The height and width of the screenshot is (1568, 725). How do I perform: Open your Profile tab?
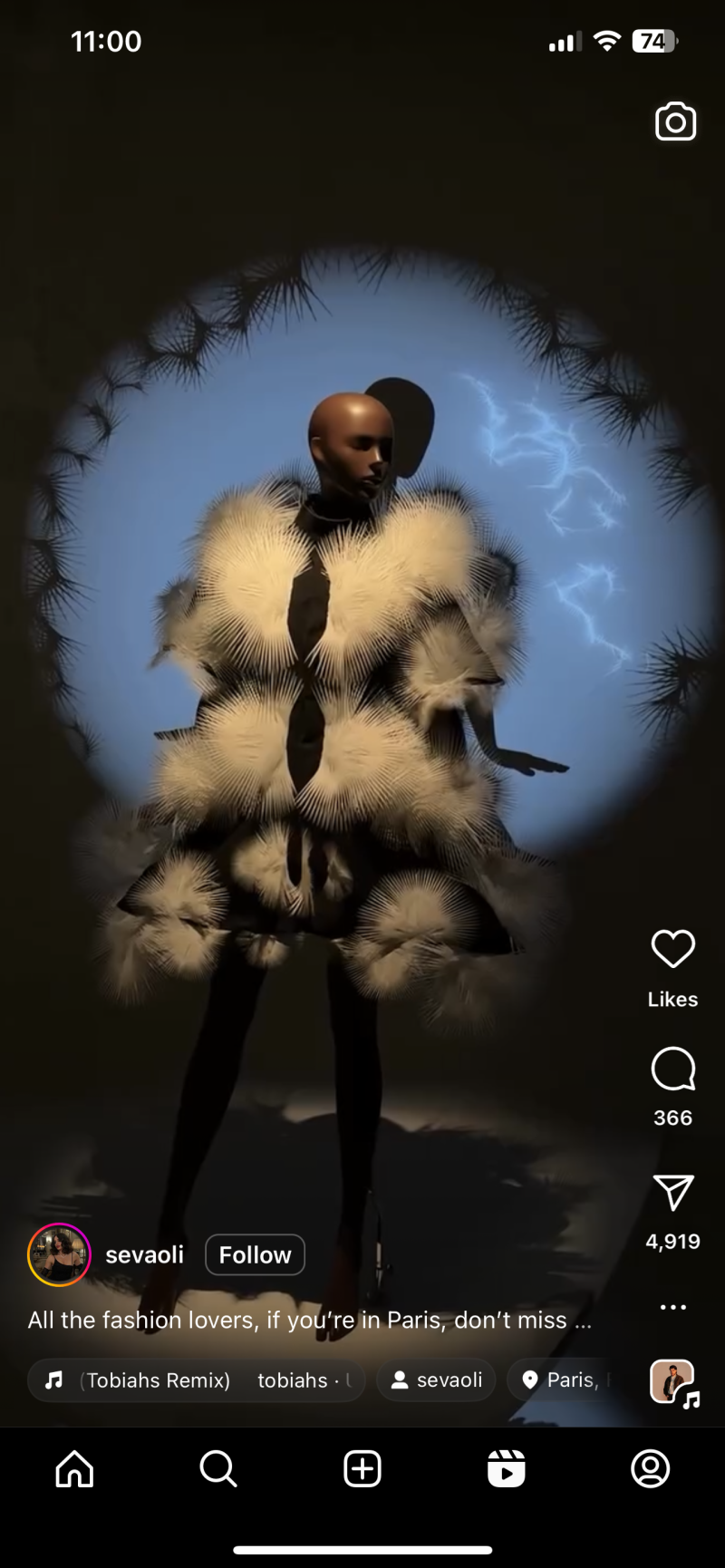coord(650,1468)
